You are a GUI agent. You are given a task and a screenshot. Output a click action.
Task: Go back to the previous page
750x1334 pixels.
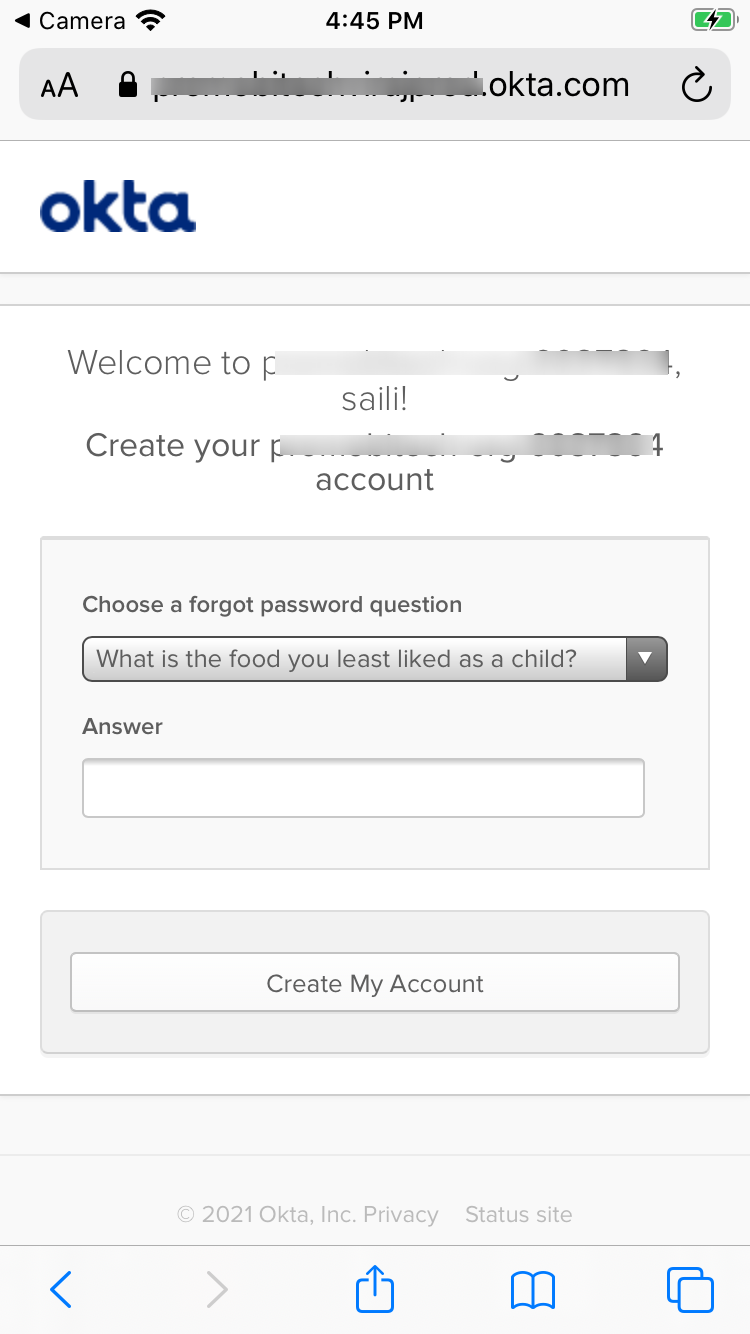tap(61, 1290)
